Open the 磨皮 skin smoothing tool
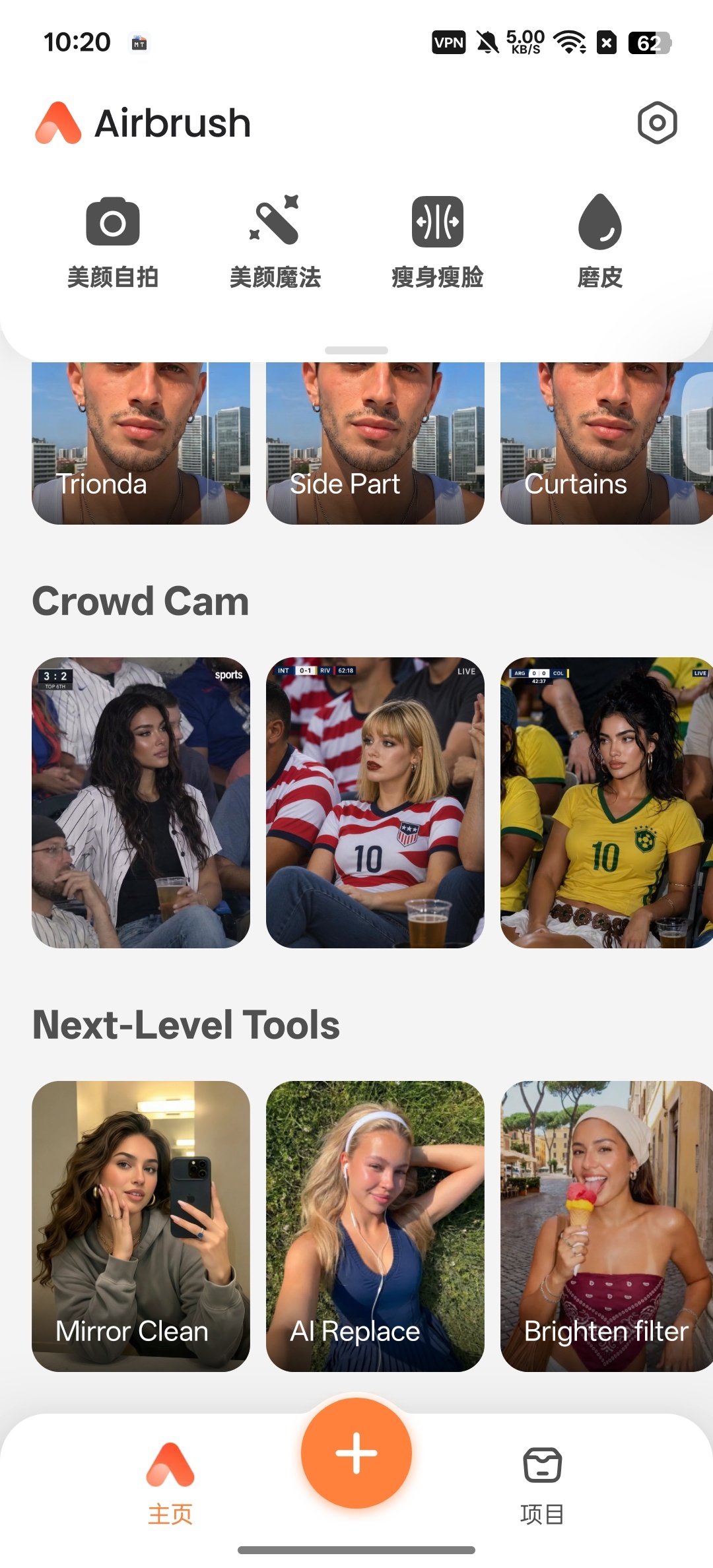This screenshot has height=1568, width=713. [x=599, y=242]
